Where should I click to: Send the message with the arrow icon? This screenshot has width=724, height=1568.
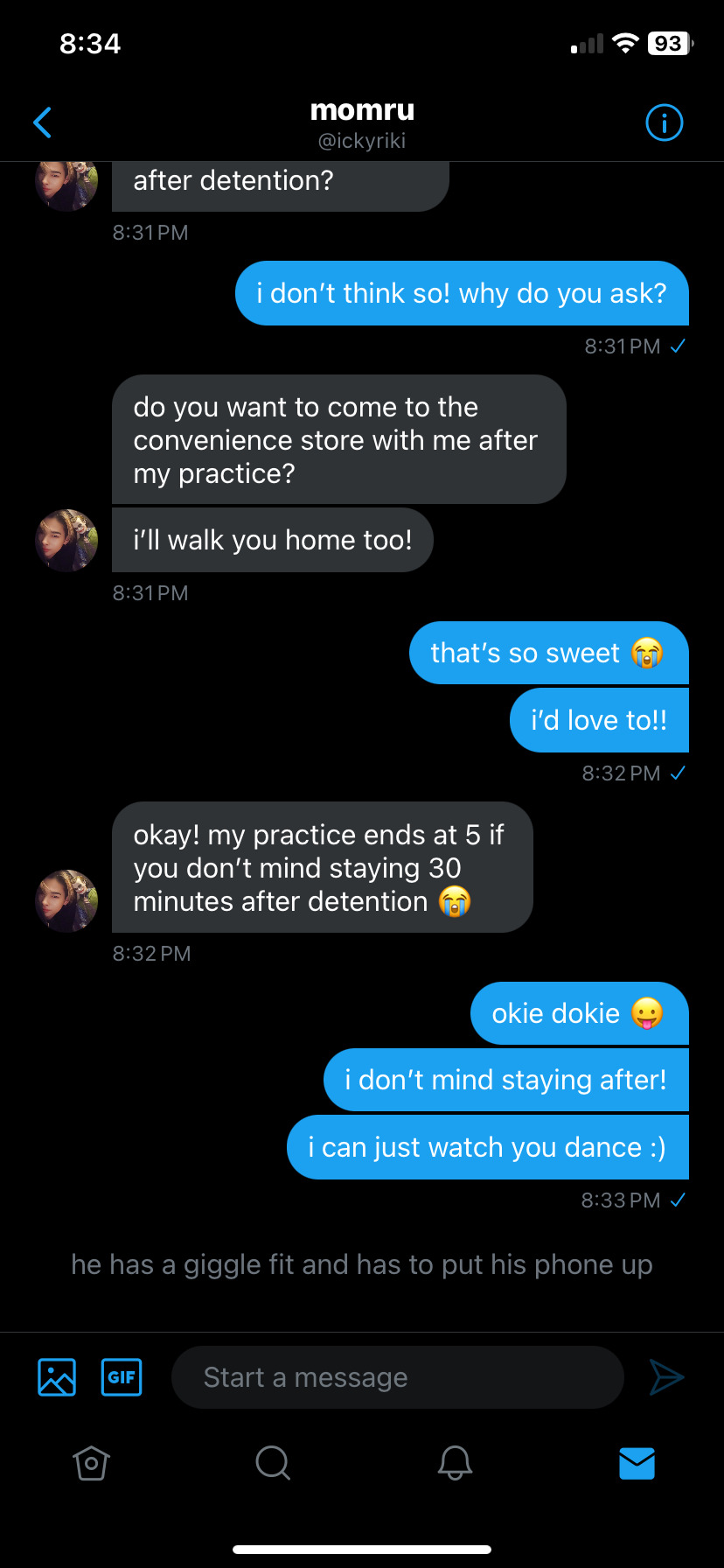(666, 1377)
